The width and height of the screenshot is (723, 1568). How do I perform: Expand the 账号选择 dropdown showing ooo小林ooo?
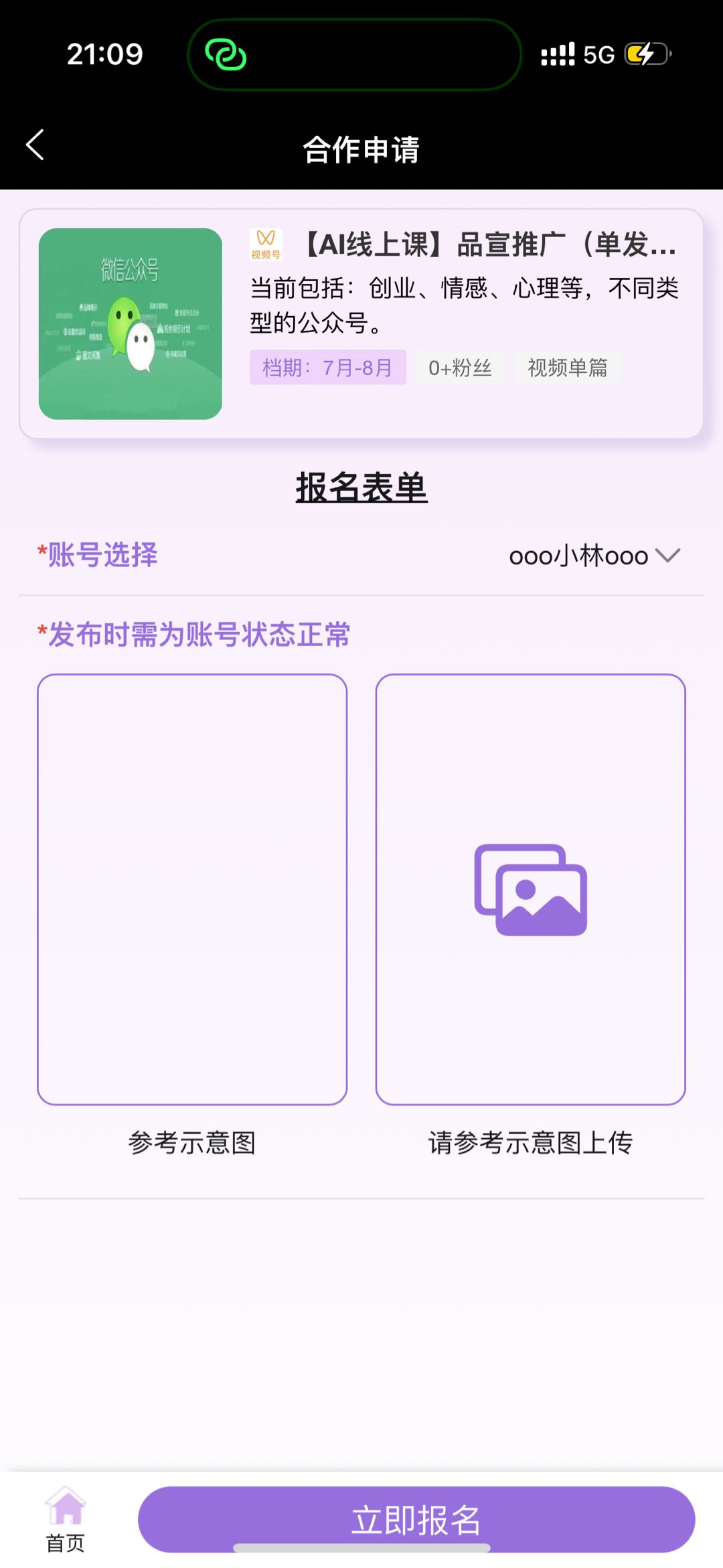[x=593, y=556]
